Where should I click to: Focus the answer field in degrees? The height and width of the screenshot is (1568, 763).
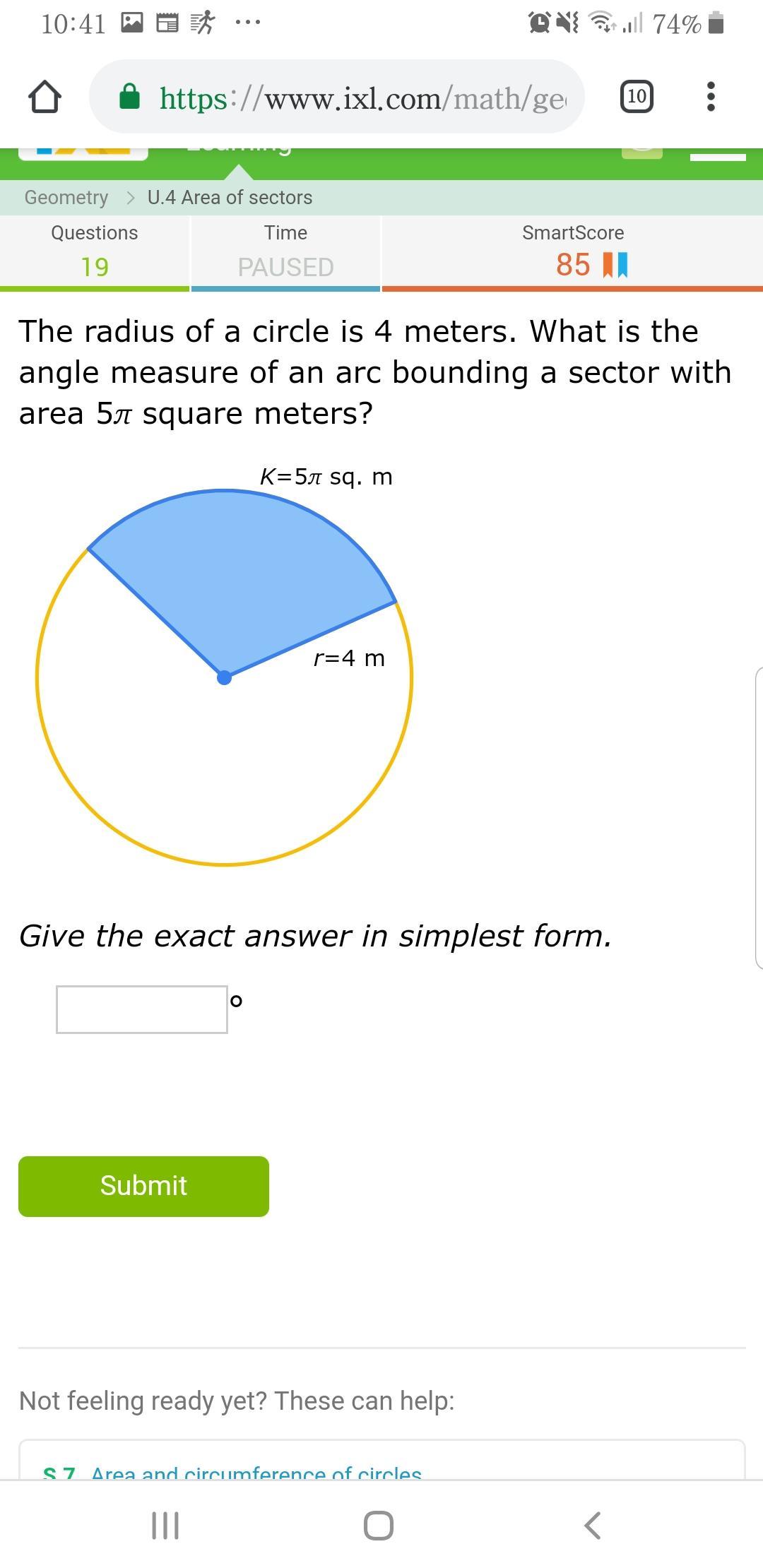point(142,1009)
